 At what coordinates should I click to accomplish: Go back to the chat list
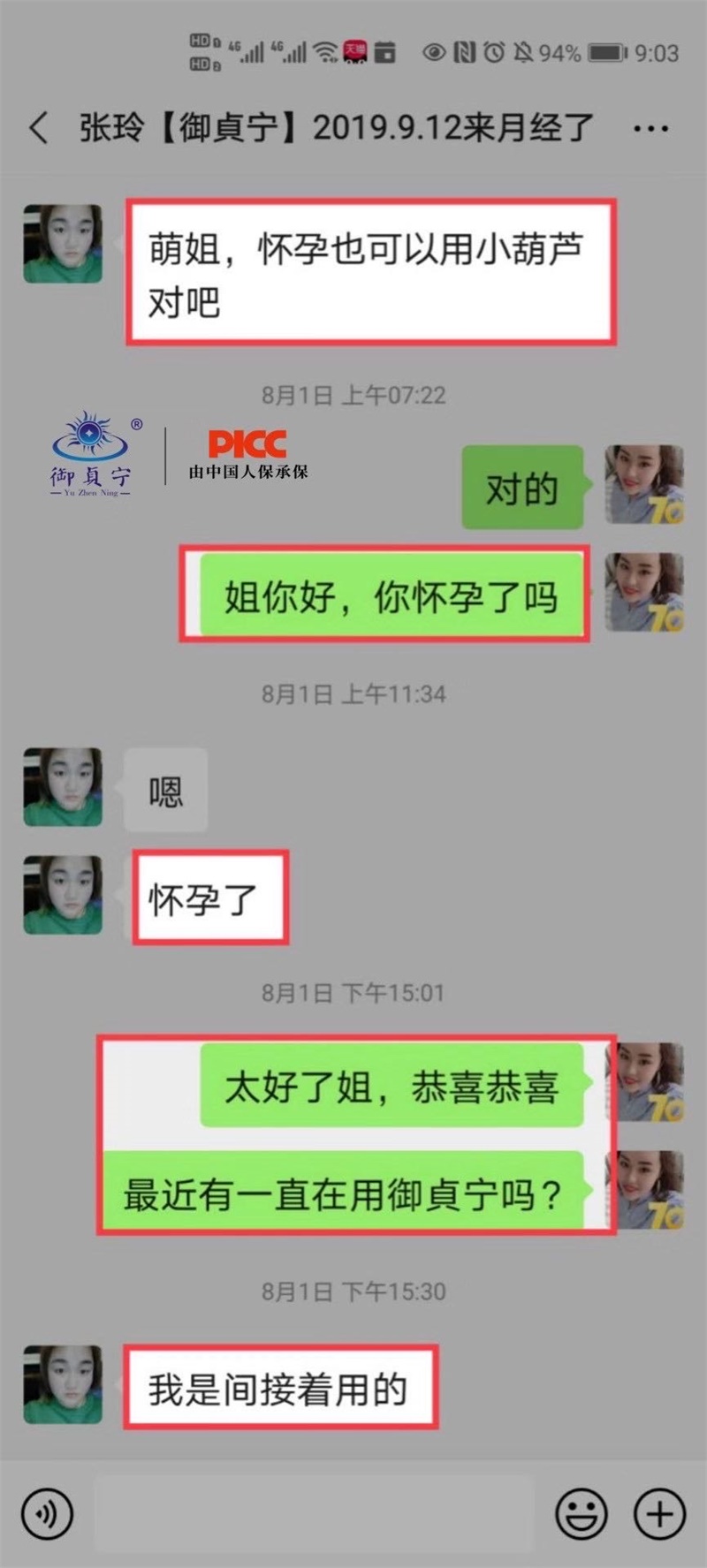[x=39, y=128]
